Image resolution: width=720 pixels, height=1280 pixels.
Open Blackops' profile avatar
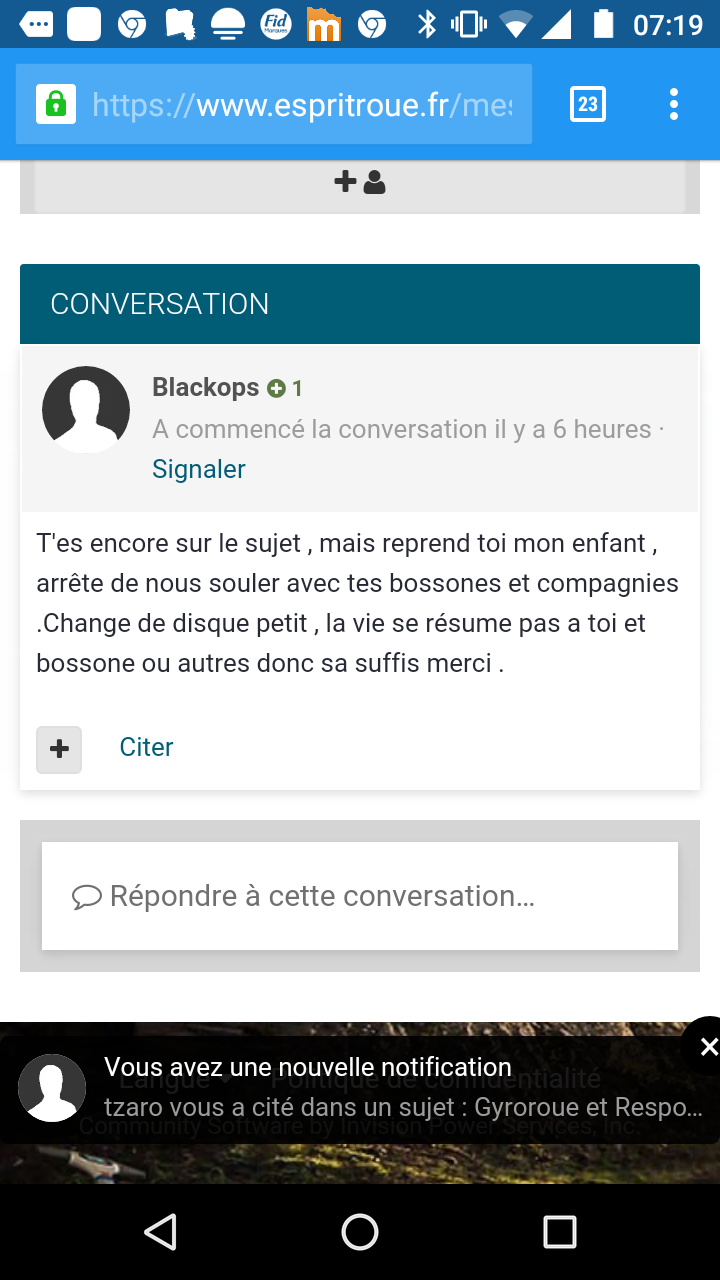click(x=86, y=410)
